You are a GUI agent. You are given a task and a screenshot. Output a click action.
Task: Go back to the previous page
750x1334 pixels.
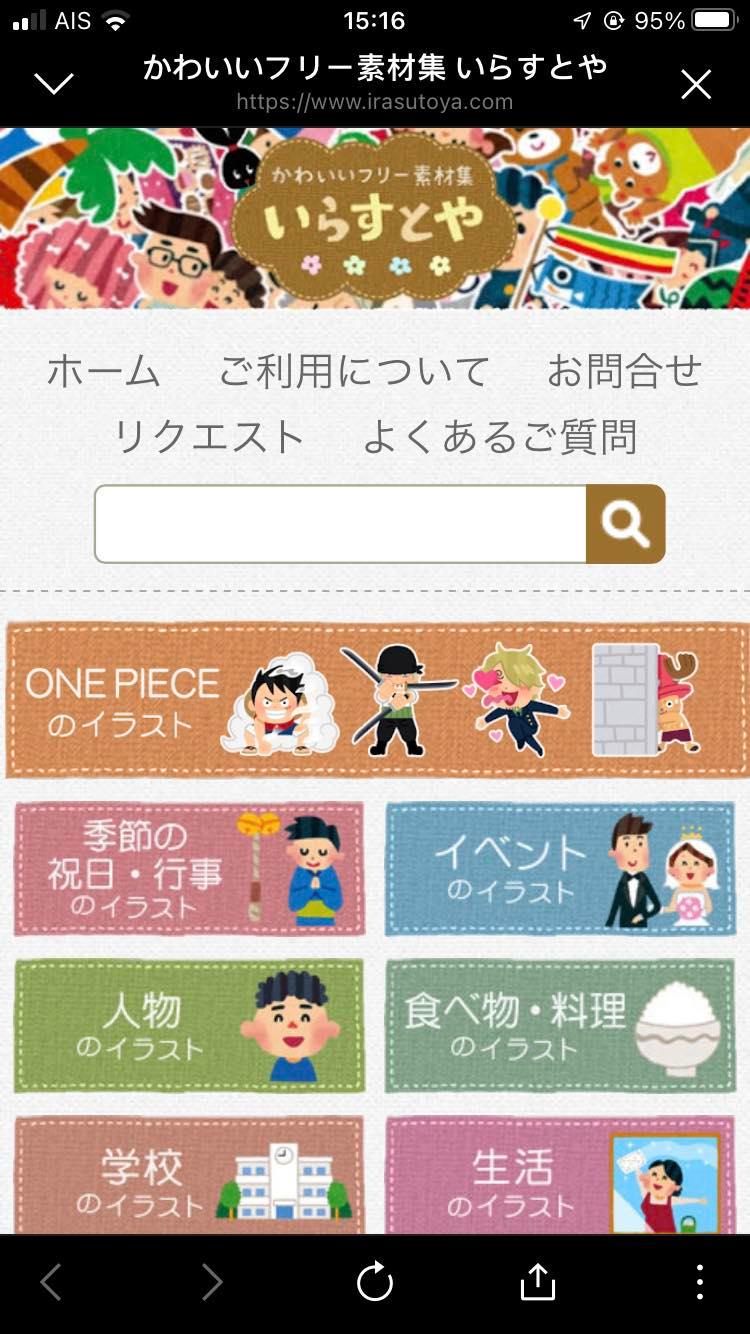51,1282
